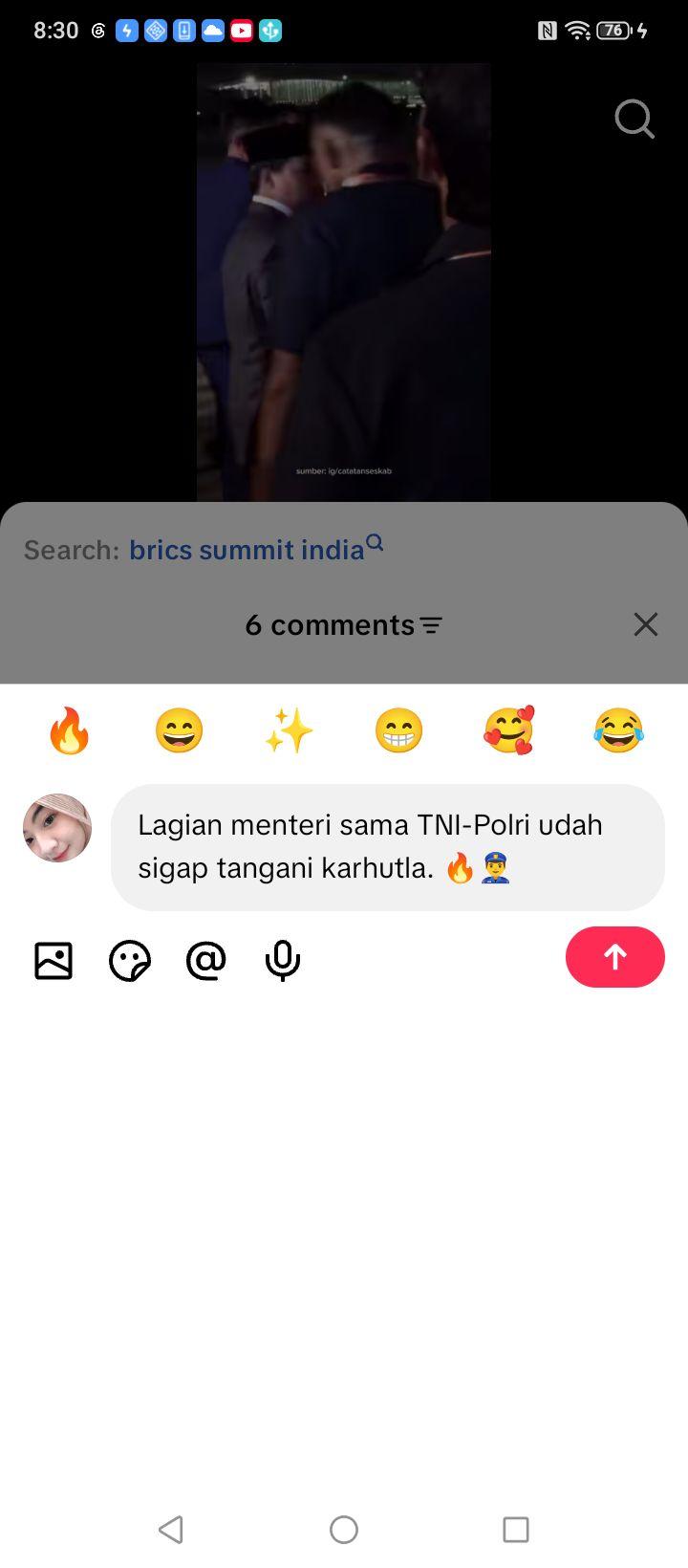The width and height of the screenshot is (688, 1568).
Task: Go back using the system back button
Action: click(171, 1530)
